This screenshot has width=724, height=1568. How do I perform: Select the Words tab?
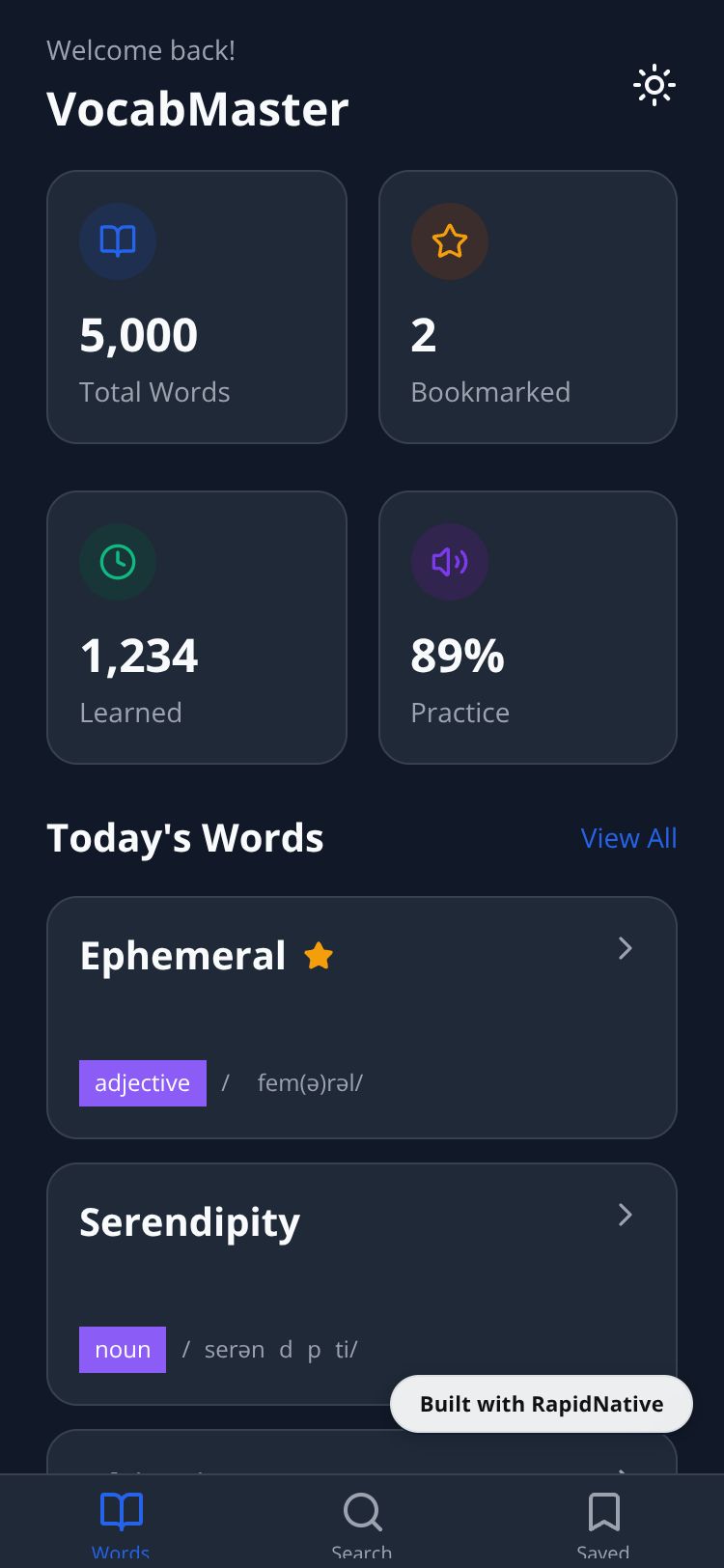click(x=121, y=1523)
